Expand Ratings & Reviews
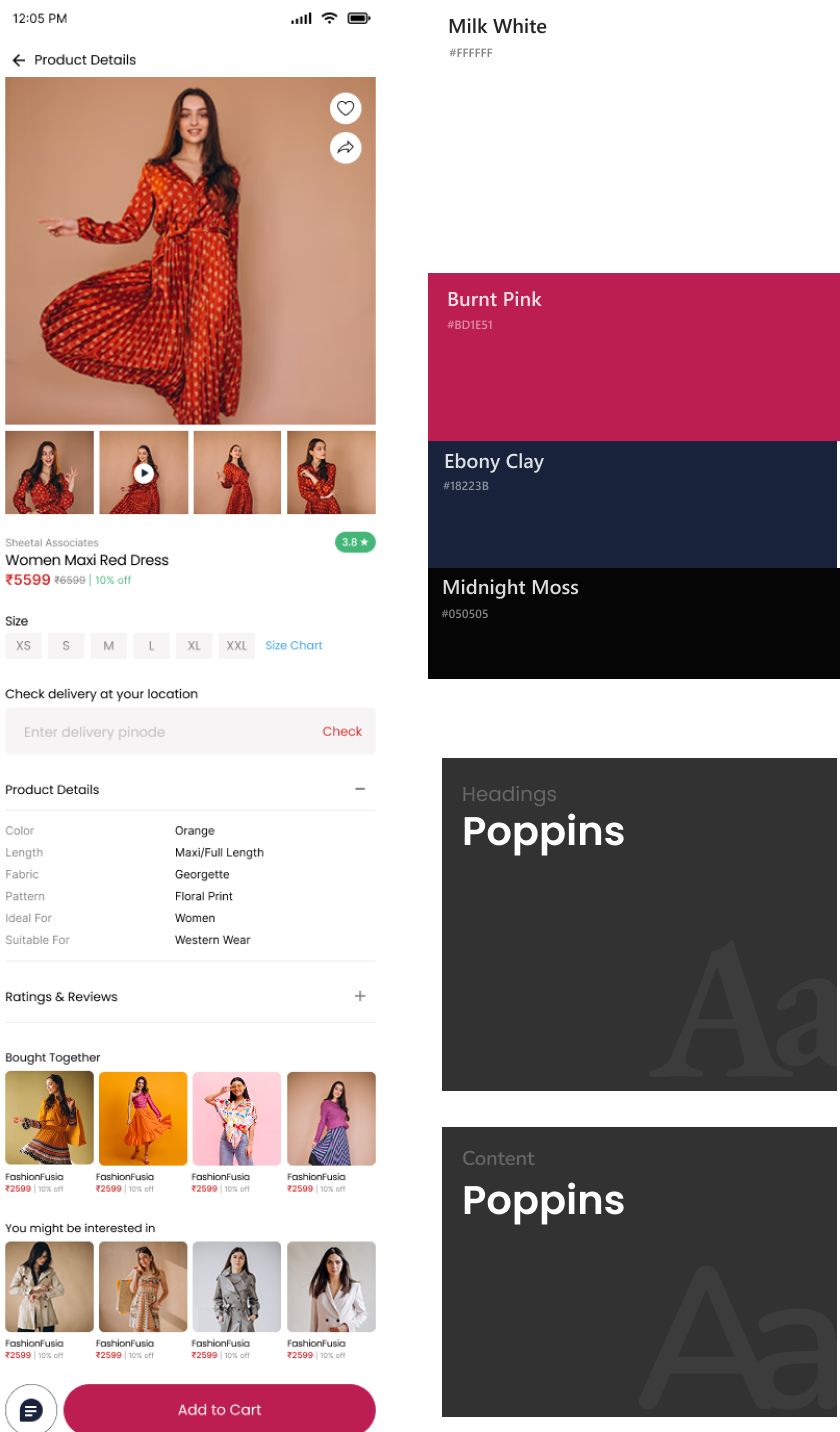The height and width of the screenshot is (1432, 840). [x=360, y=996]
